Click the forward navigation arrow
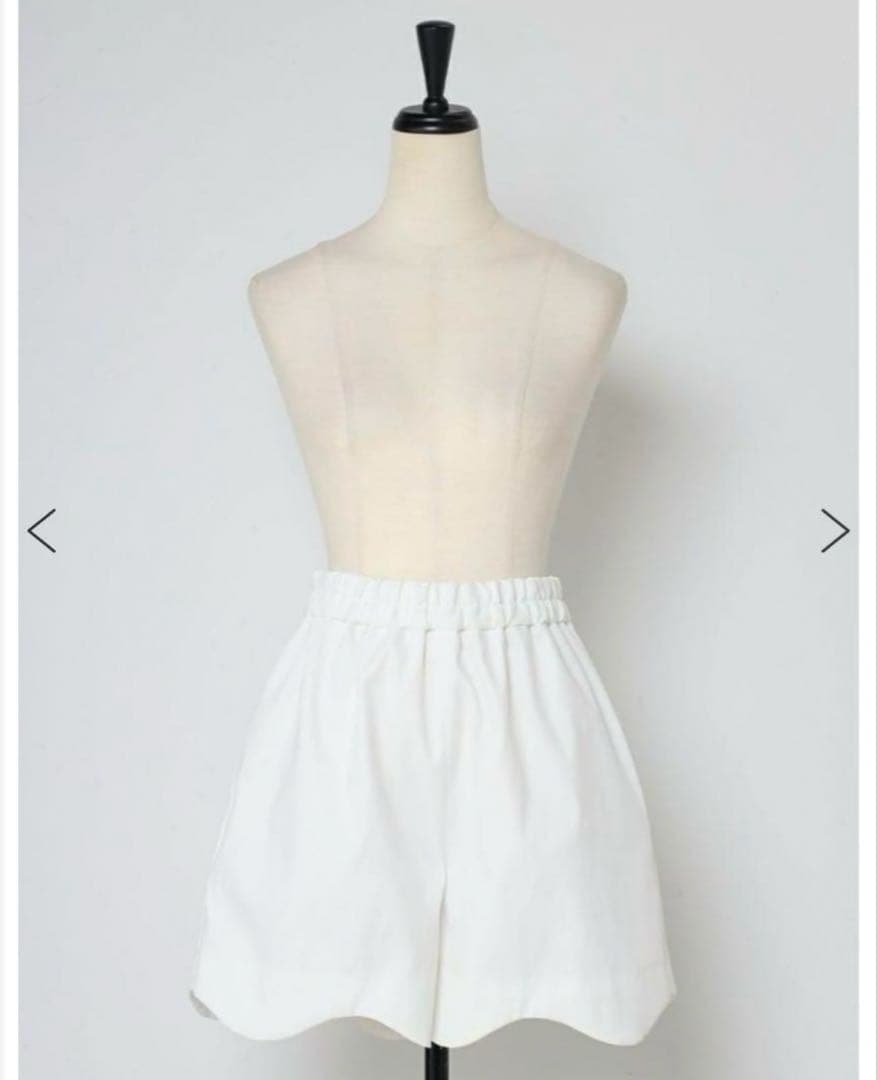 tap(836, 533)
